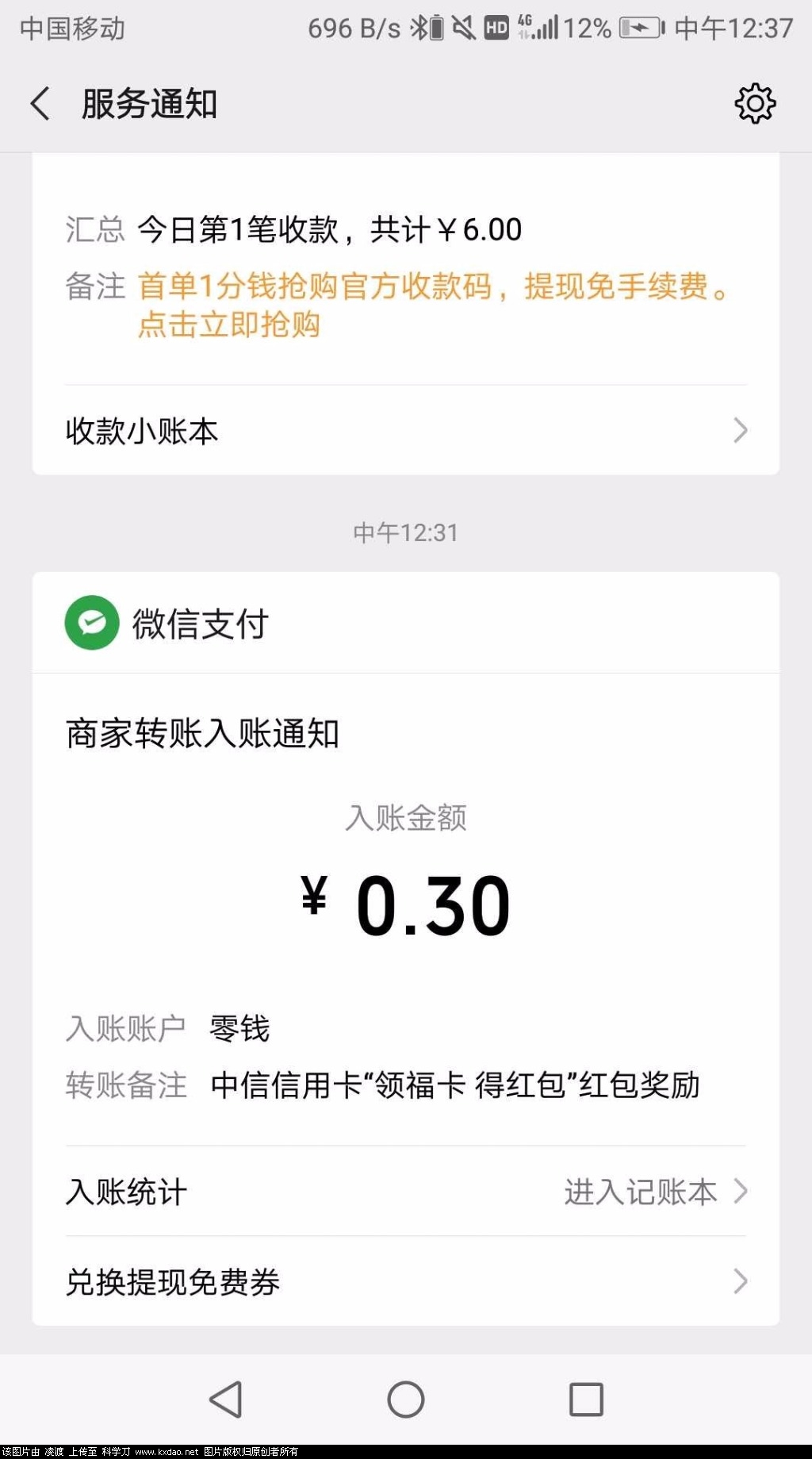Image resolution: width=812 pixels, height=1459 pixels.
Task: Expand 收款小账本 via its chevron
Action: click(739, 430)
